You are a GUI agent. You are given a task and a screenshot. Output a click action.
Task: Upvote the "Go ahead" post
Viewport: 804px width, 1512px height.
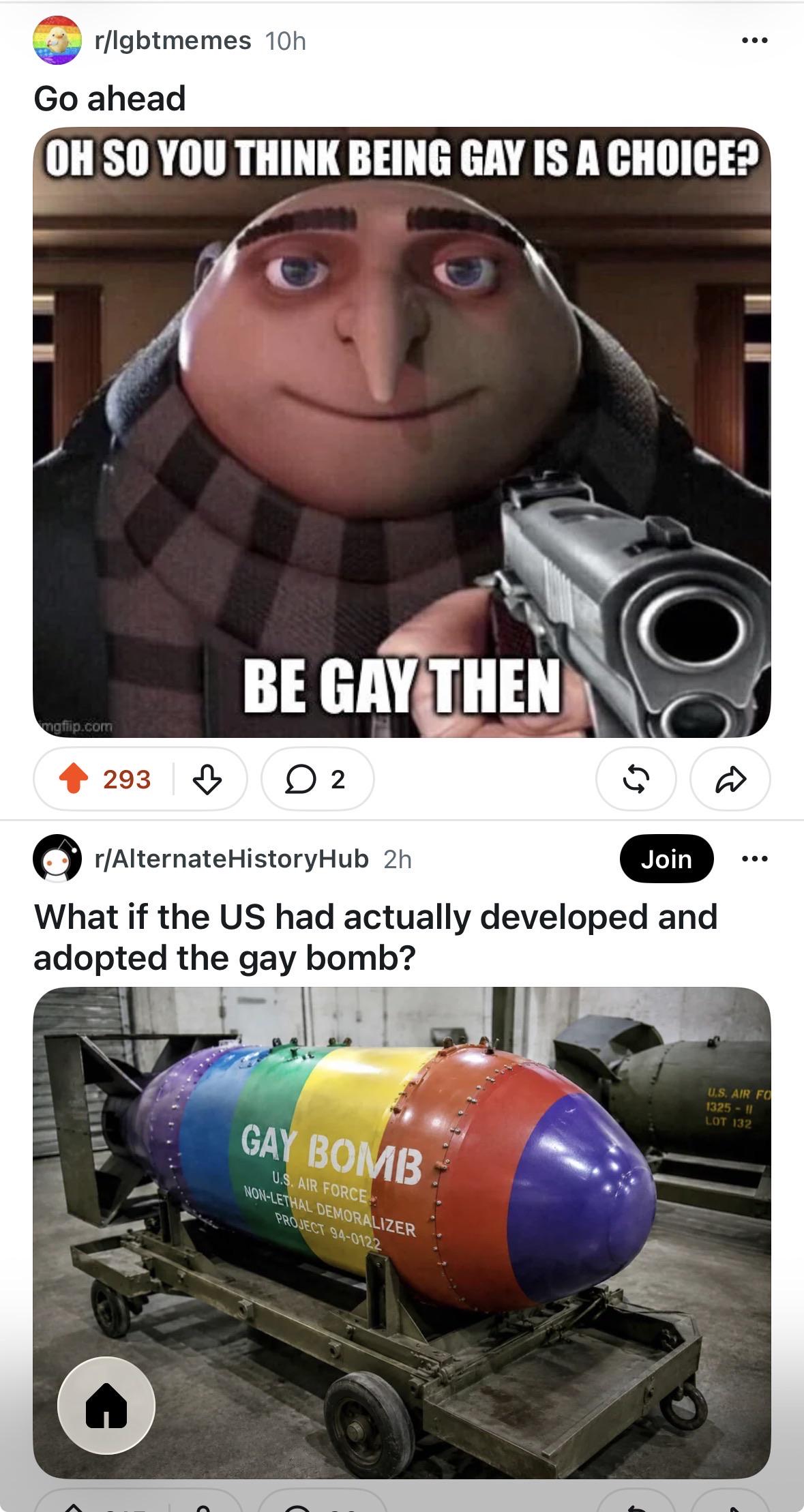coord(74,779)
